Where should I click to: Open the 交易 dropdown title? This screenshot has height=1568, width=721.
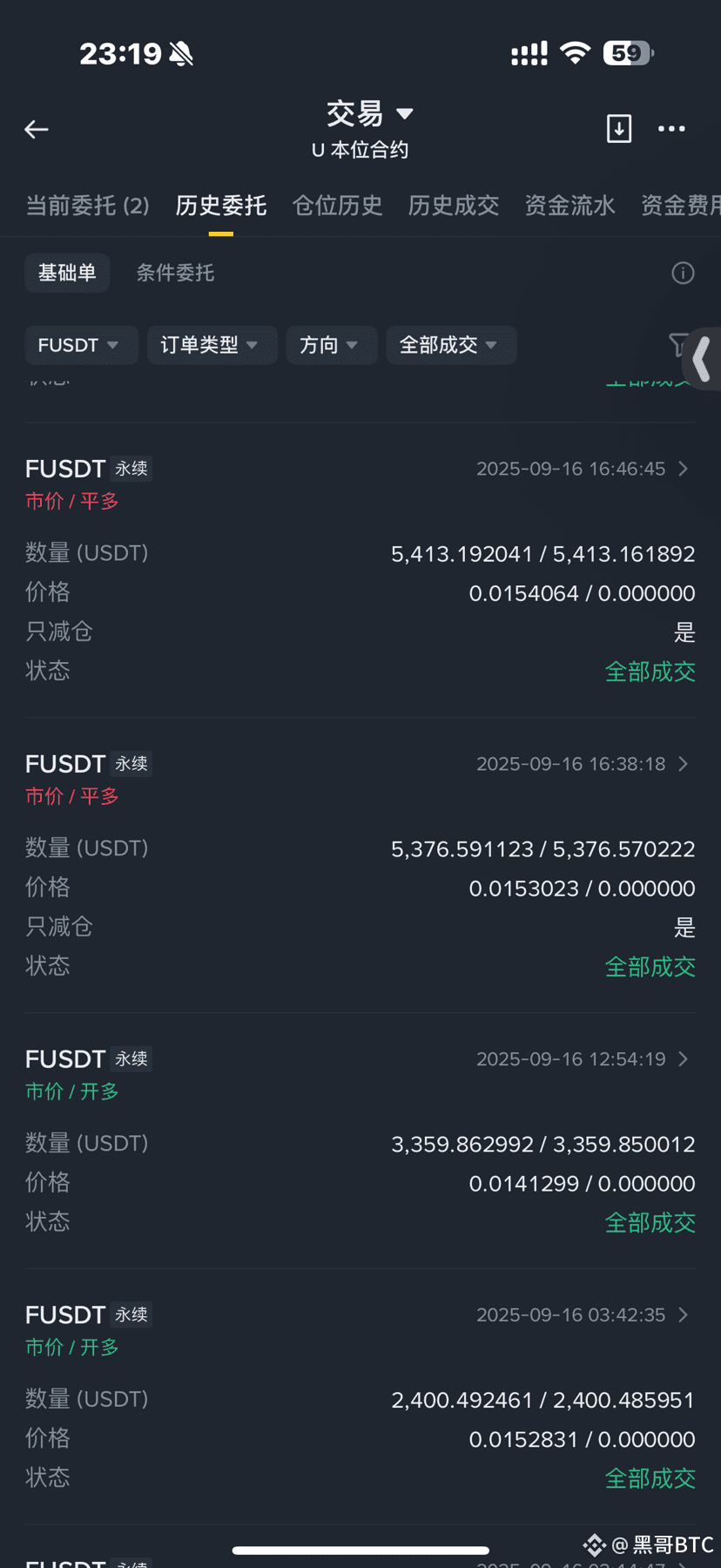(x=369, y=114)
